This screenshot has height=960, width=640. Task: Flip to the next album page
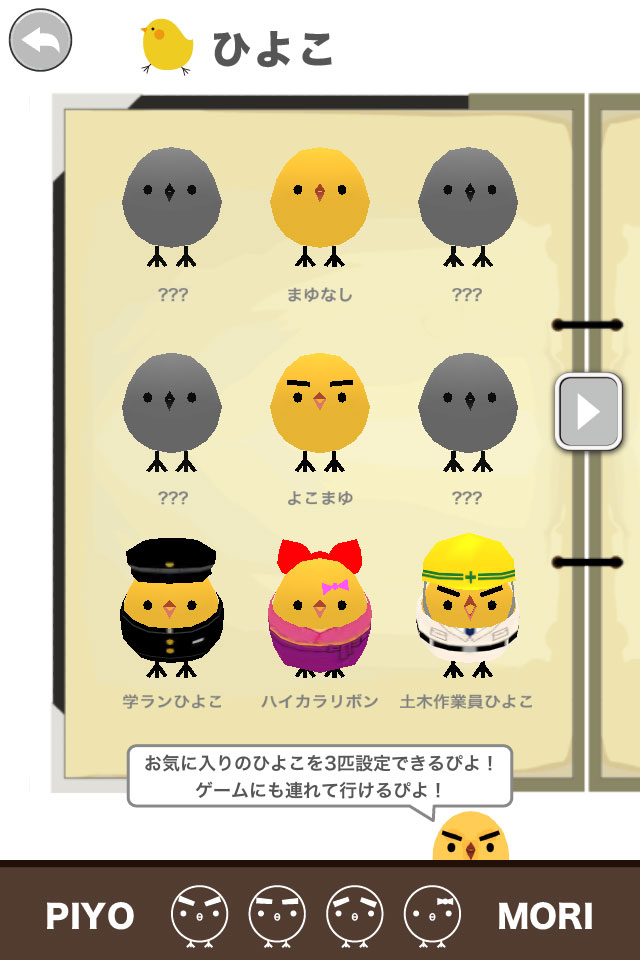[x=589, y=411]
